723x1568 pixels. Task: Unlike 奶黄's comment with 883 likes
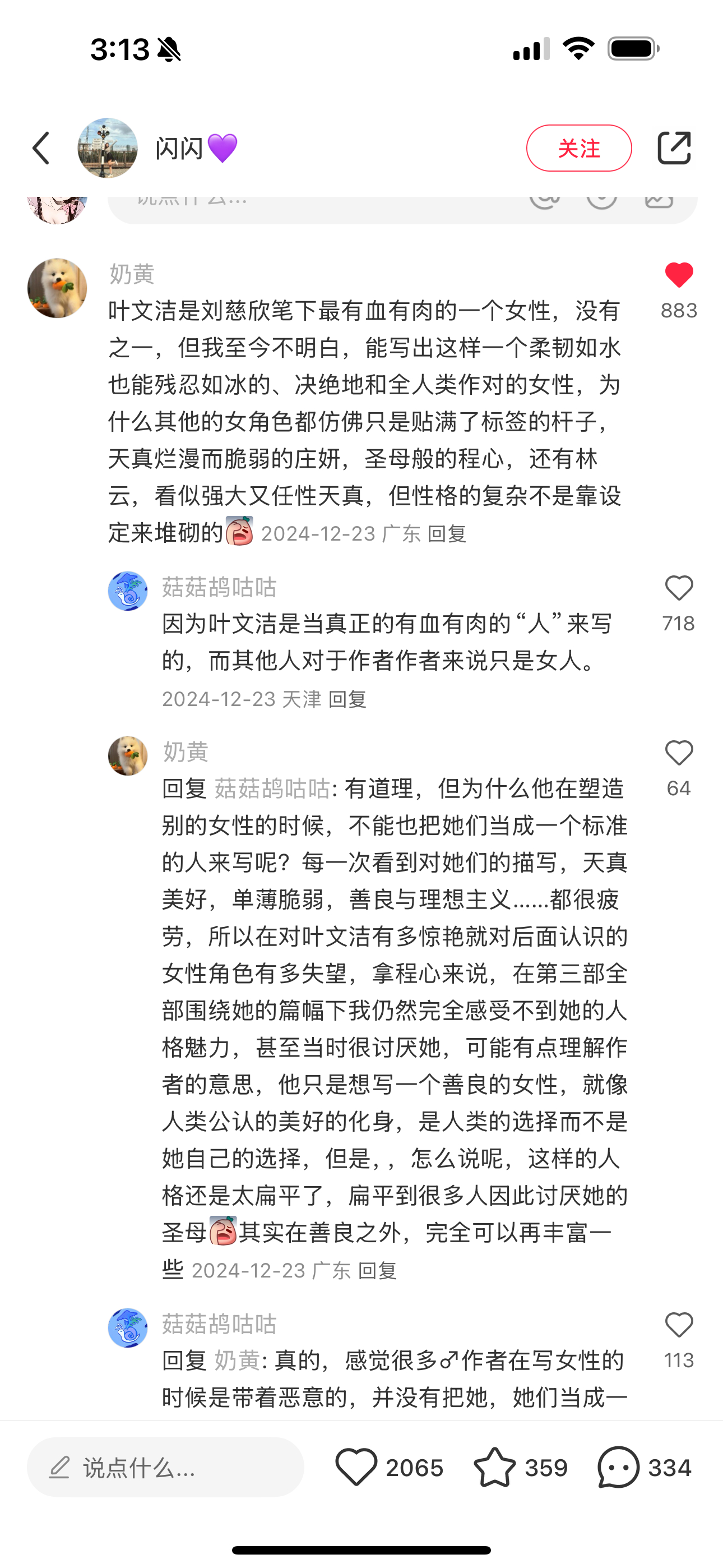coord(679,275)
